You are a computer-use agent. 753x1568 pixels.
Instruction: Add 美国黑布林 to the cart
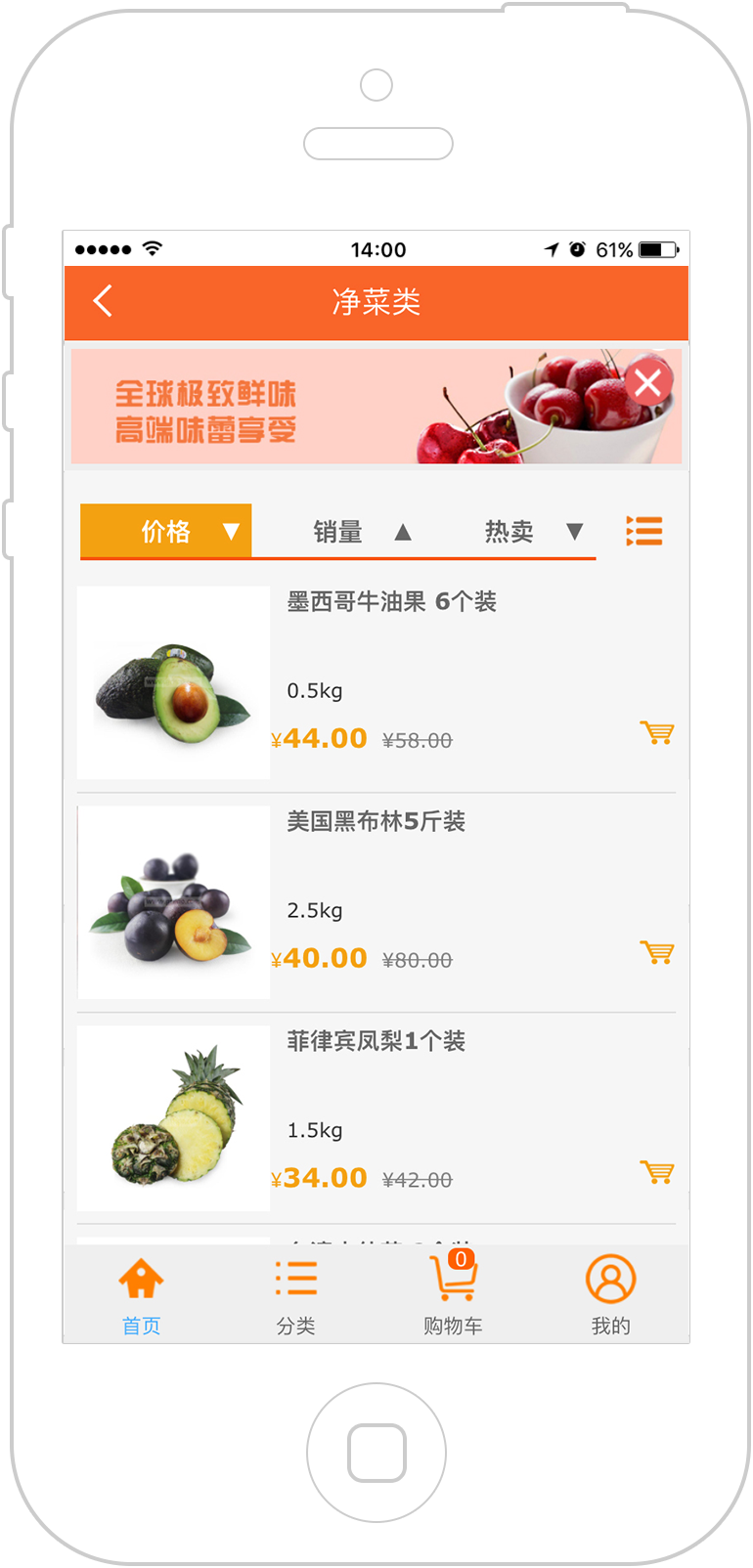coord(657,952)
